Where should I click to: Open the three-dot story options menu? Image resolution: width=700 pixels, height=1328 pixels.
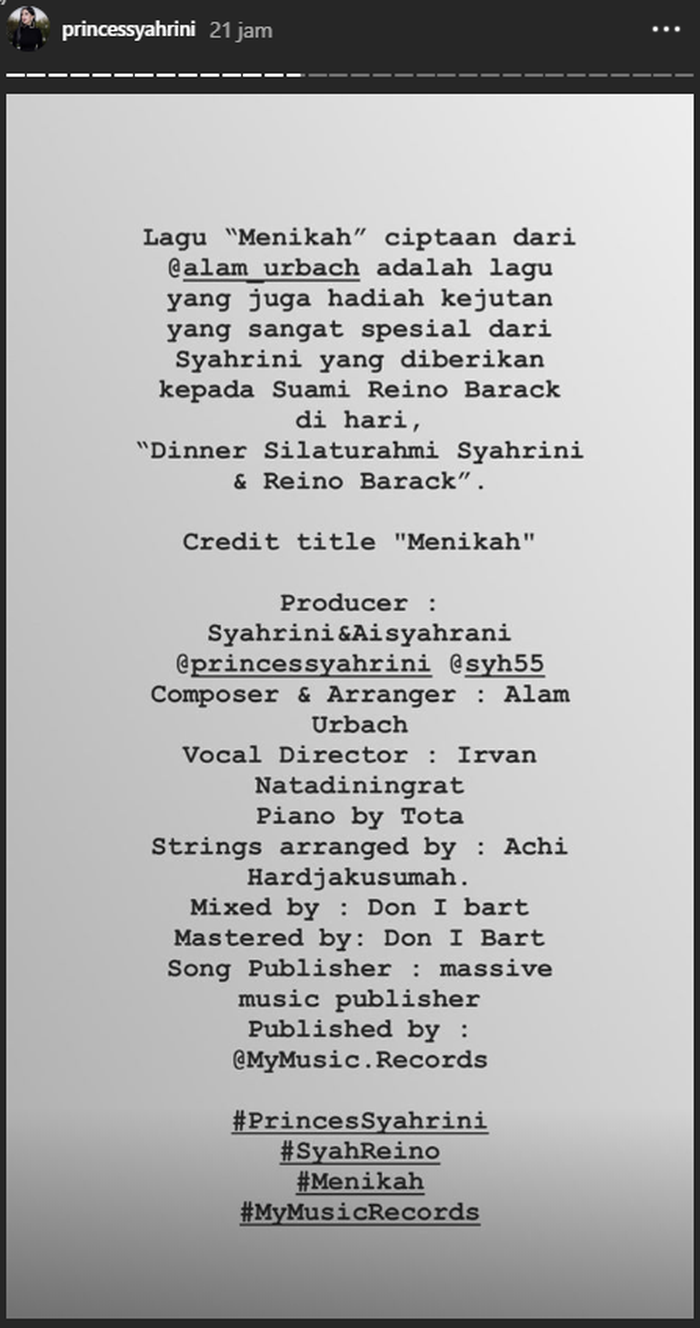tap(665, 30)
